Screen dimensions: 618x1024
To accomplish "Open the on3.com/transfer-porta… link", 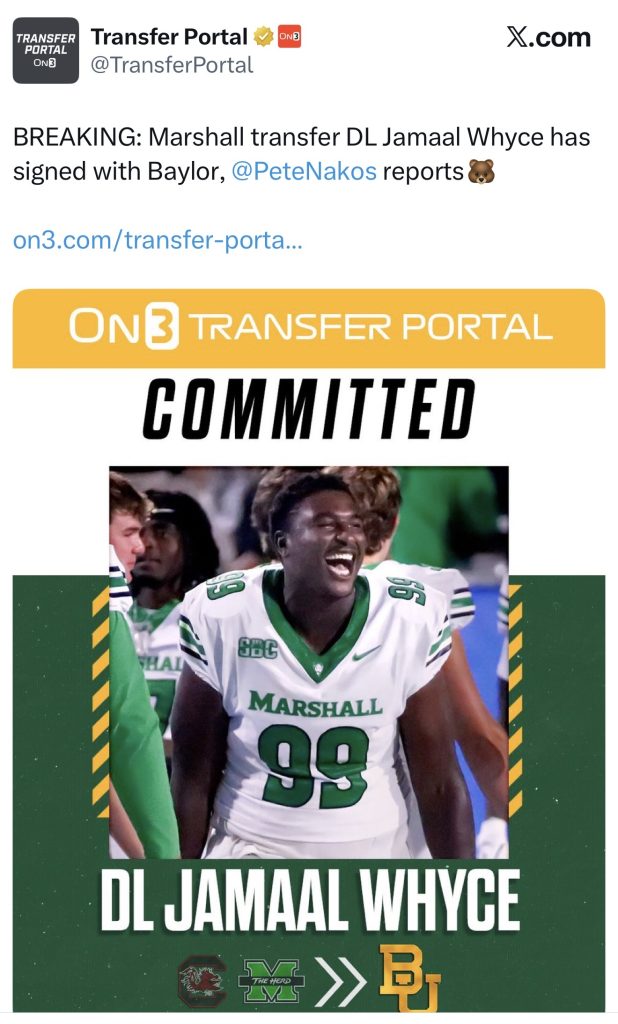I will coord(158,241).
